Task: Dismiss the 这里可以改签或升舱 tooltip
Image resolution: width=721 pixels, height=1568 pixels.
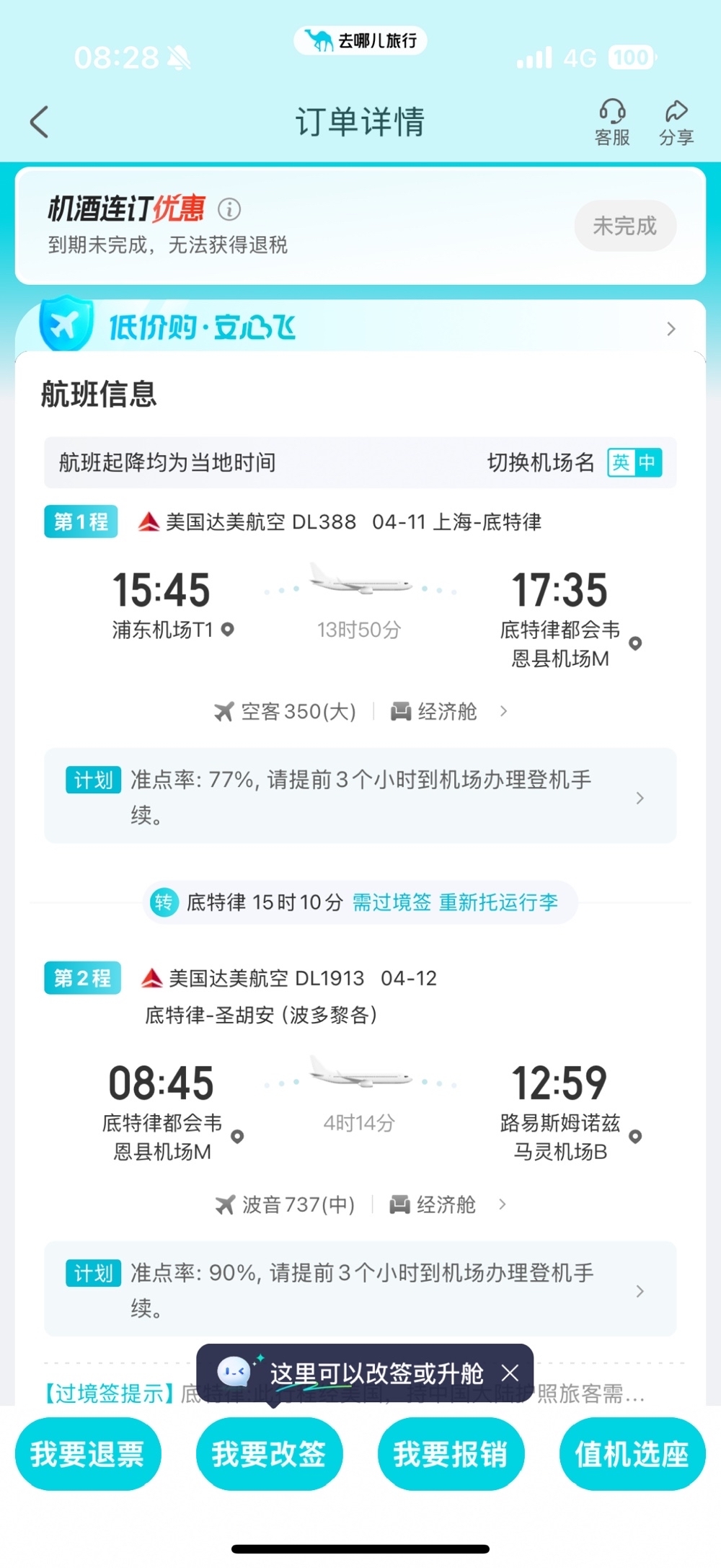Action: pyautogui.click(x=510, y=1373)
